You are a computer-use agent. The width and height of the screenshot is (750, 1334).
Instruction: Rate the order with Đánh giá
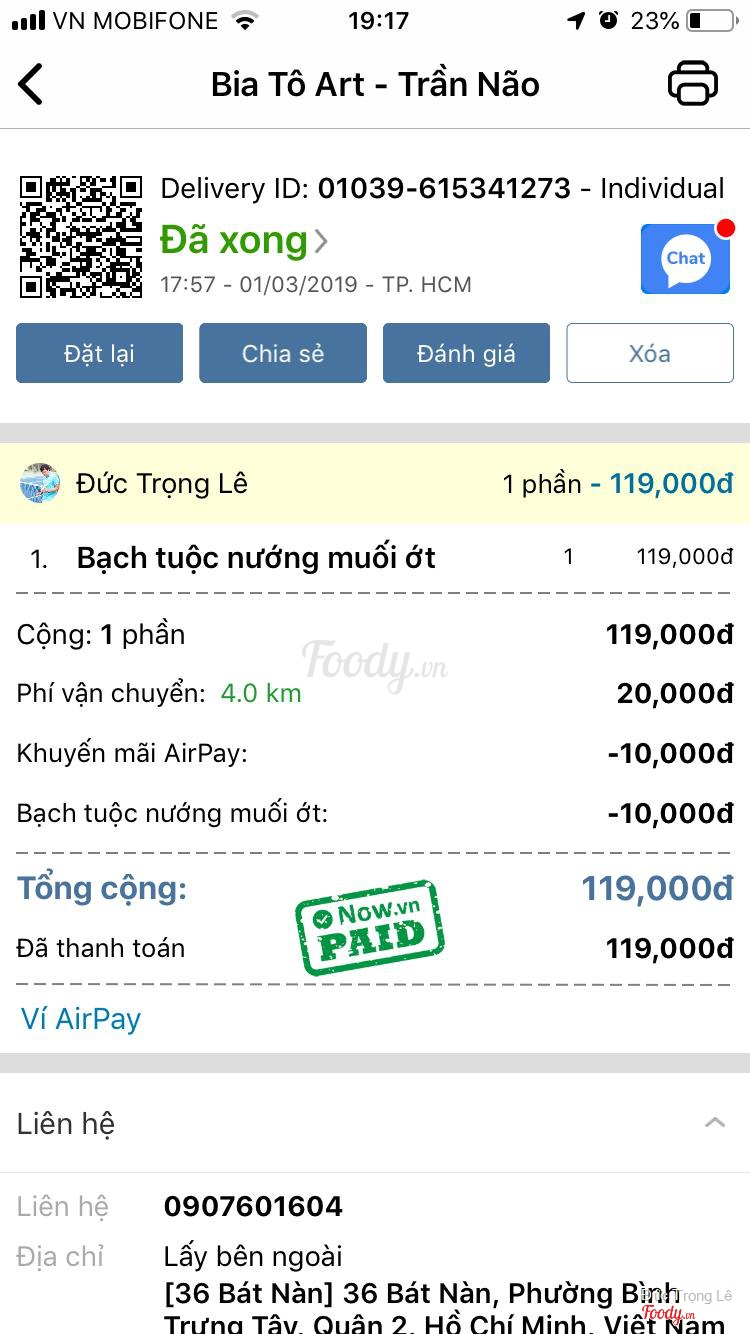[466, 353]
